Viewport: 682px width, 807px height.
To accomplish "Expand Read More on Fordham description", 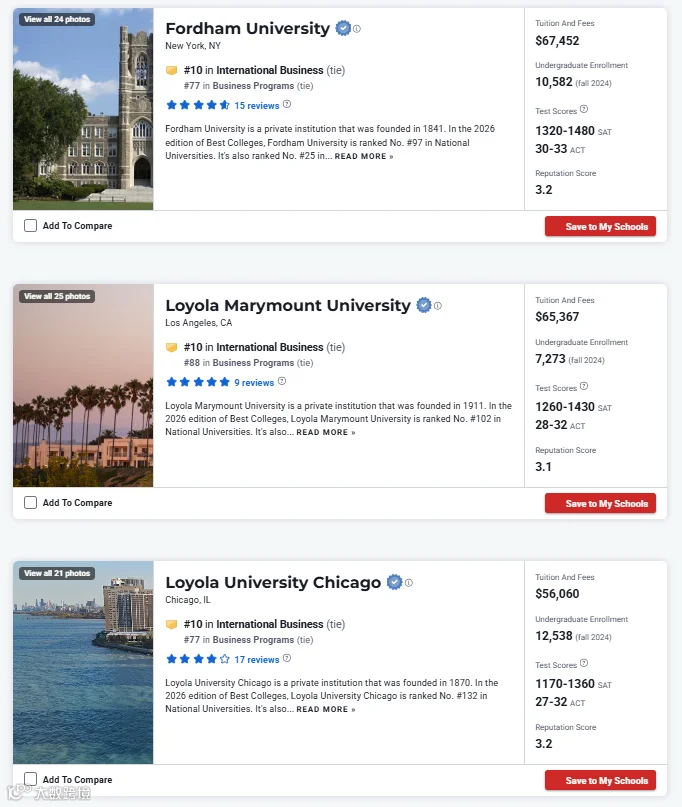I will tap(364, 156).
